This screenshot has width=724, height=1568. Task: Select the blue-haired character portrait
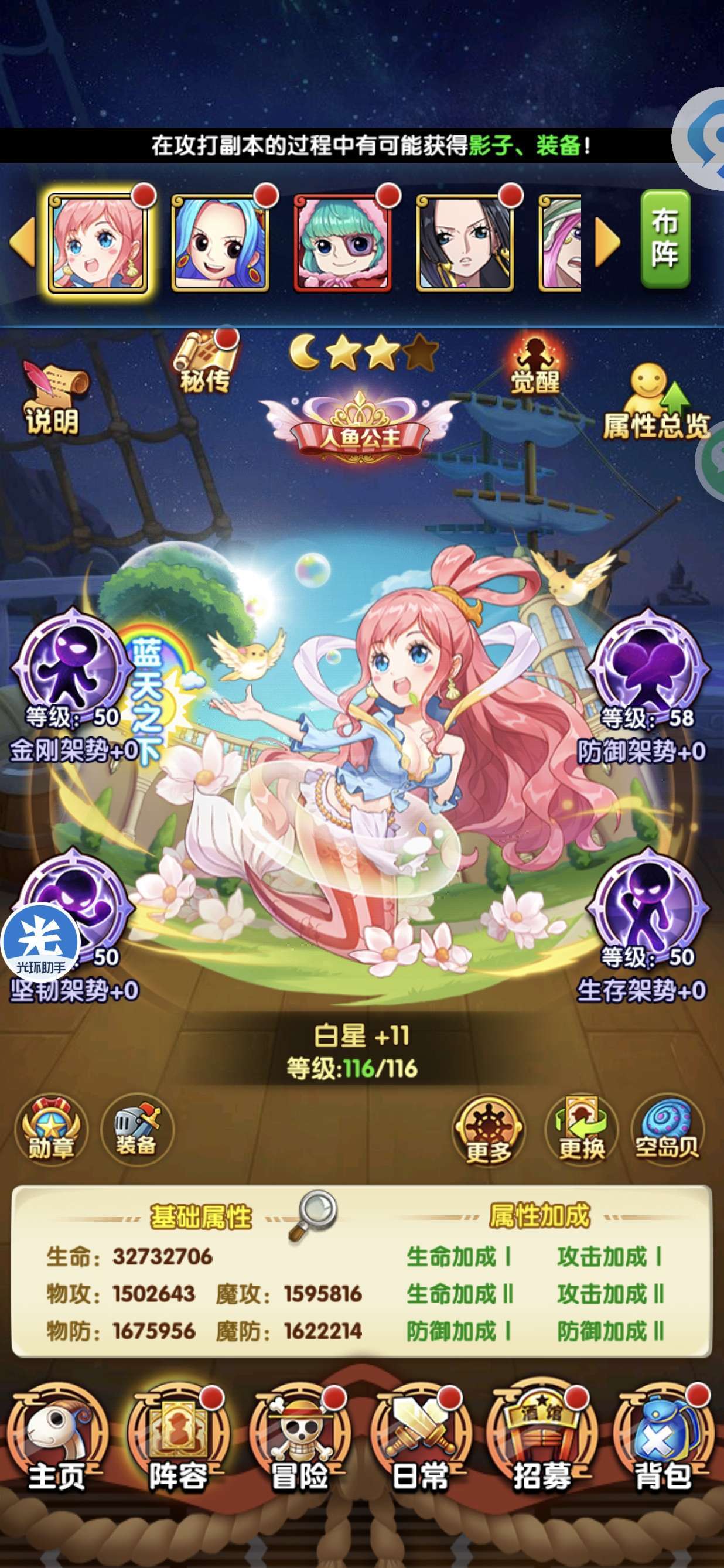[220, 242]
